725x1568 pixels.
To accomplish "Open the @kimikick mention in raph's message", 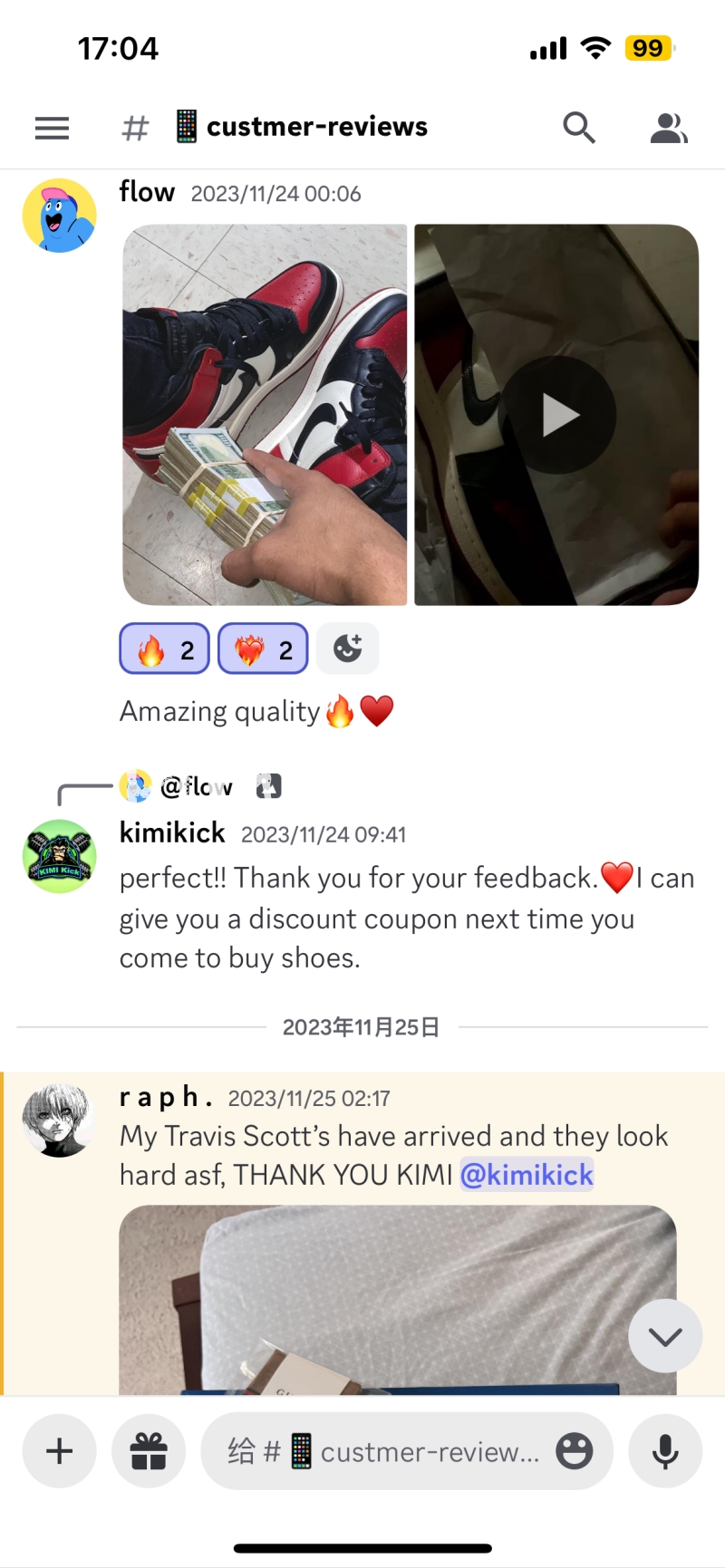I will 527,1175.
